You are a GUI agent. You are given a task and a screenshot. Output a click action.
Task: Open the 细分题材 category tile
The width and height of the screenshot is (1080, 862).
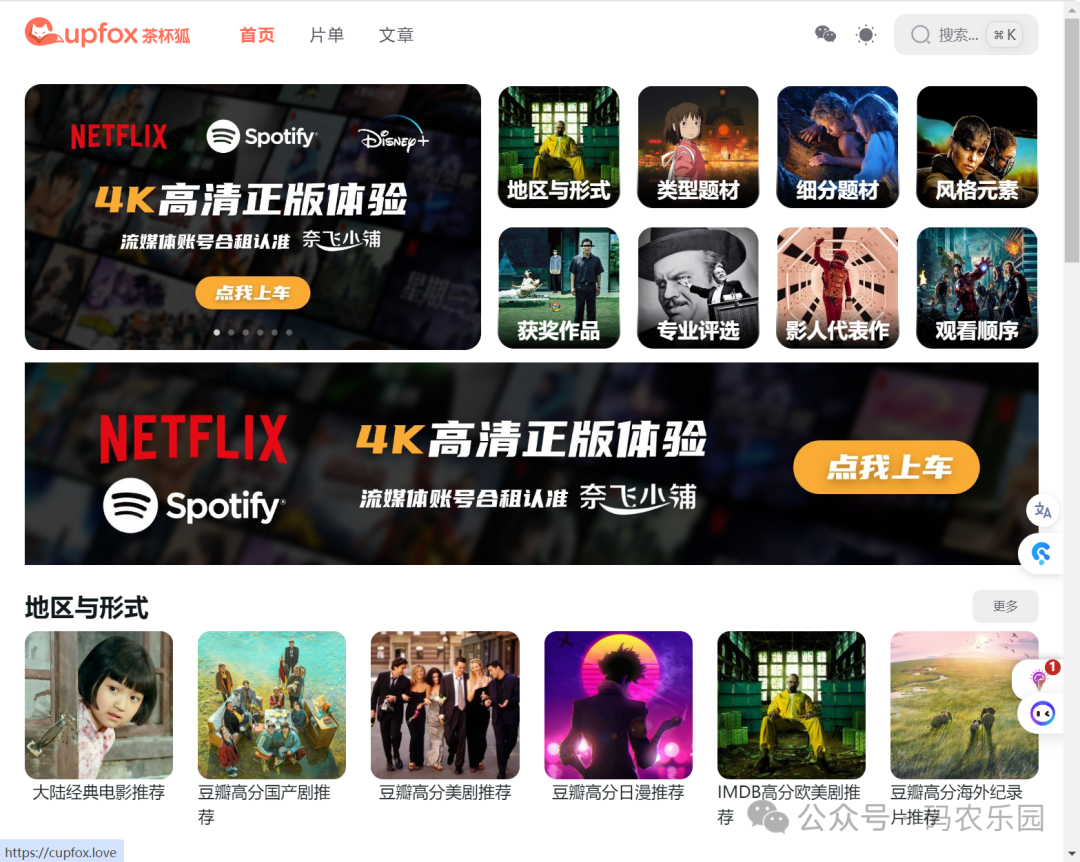coord(837,147)
